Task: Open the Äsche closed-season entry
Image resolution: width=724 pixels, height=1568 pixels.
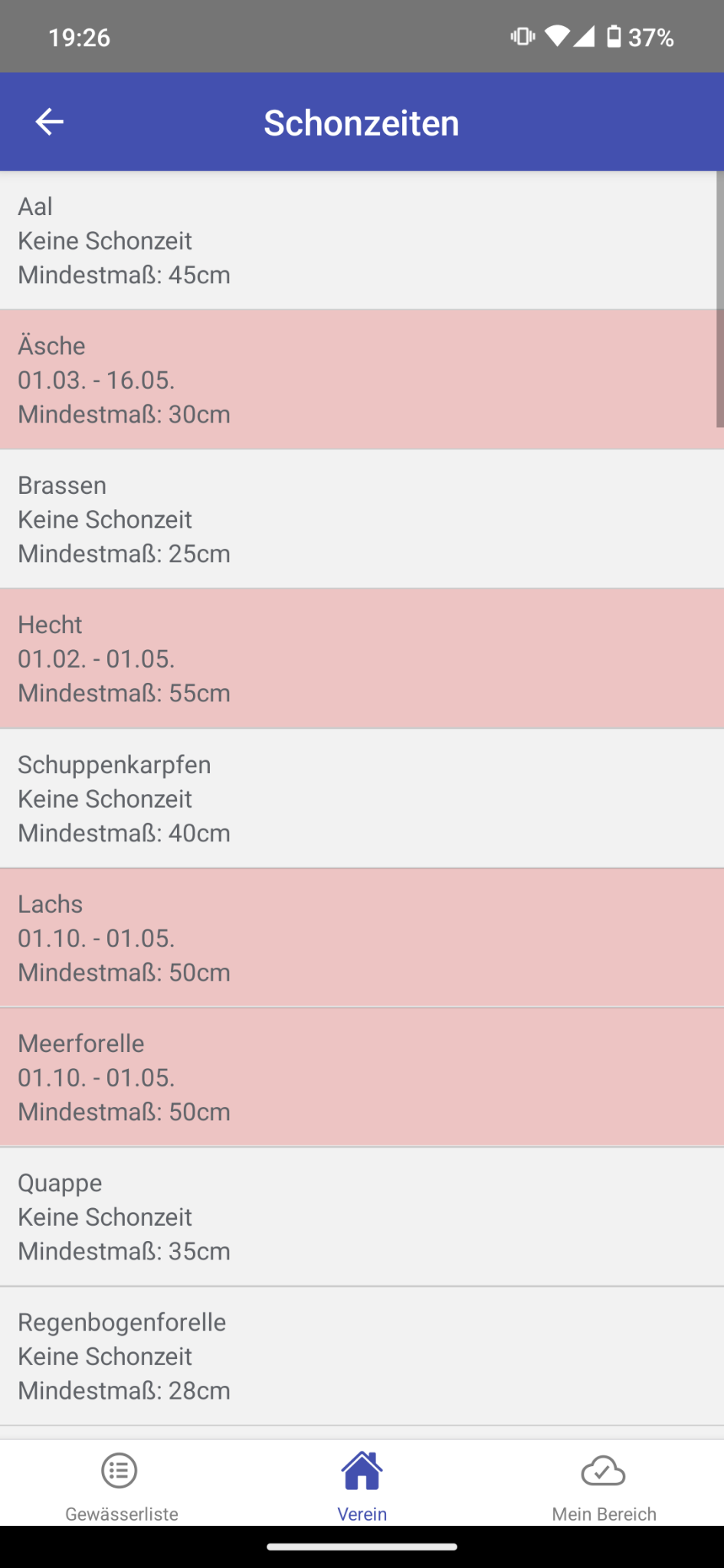Action: [362, 380]
